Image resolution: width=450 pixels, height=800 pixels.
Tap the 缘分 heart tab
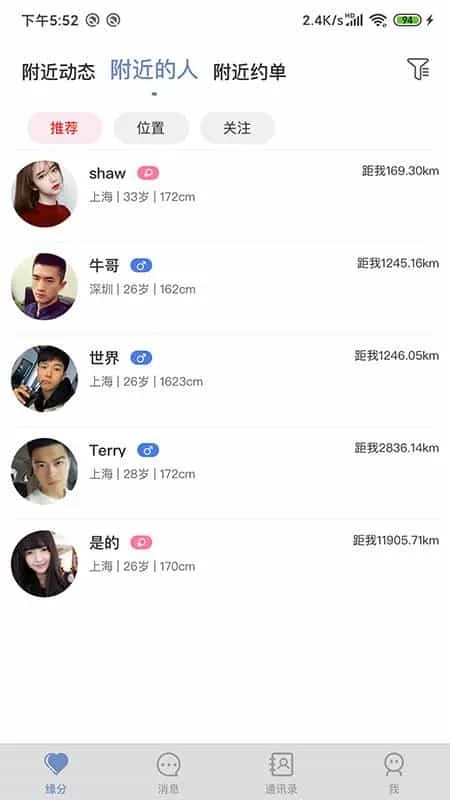(x=56, y=772)
